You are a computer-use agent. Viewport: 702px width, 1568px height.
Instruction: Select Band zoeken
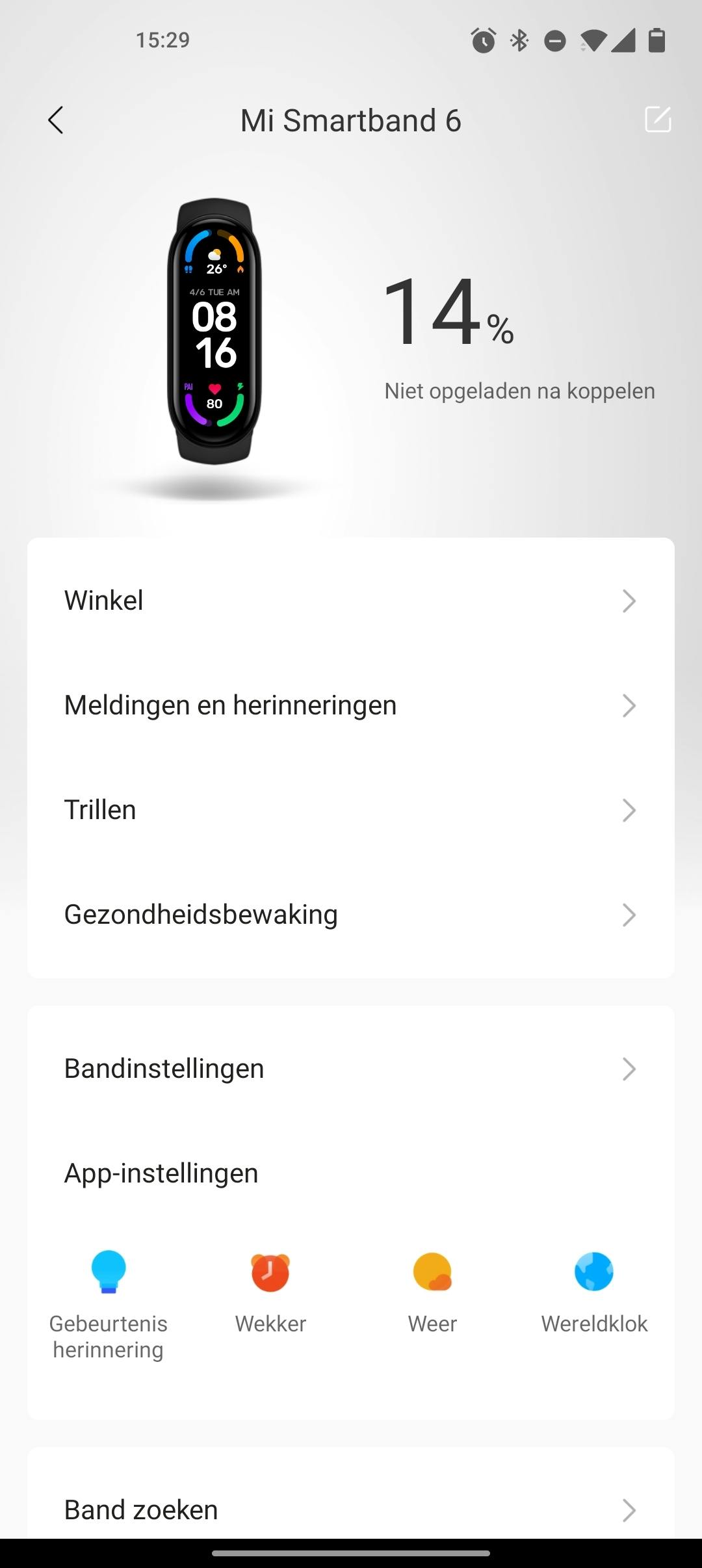point(350,1509)
